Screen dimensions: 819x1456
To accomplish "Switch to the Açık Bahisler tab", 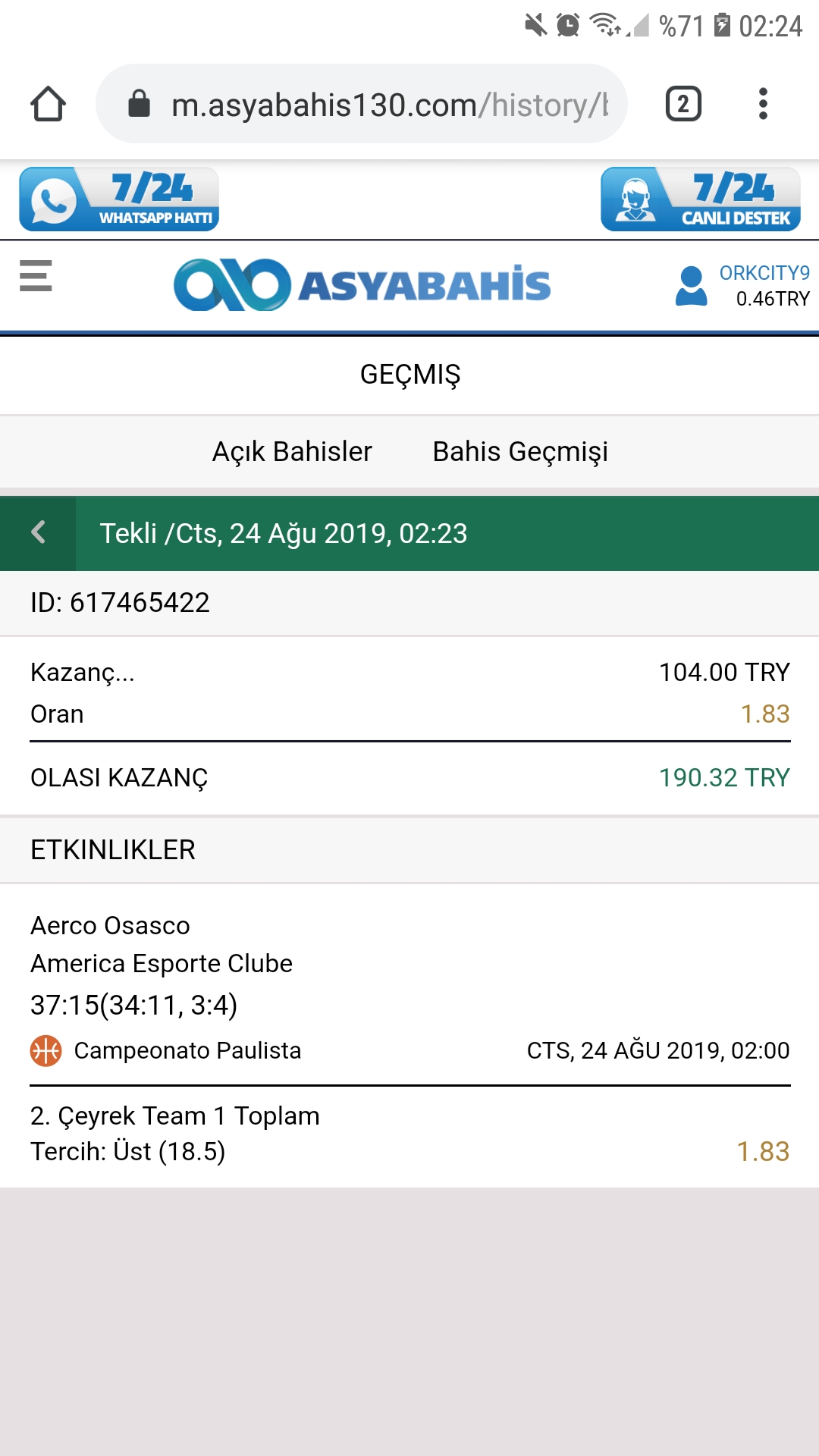I will 292,451.
